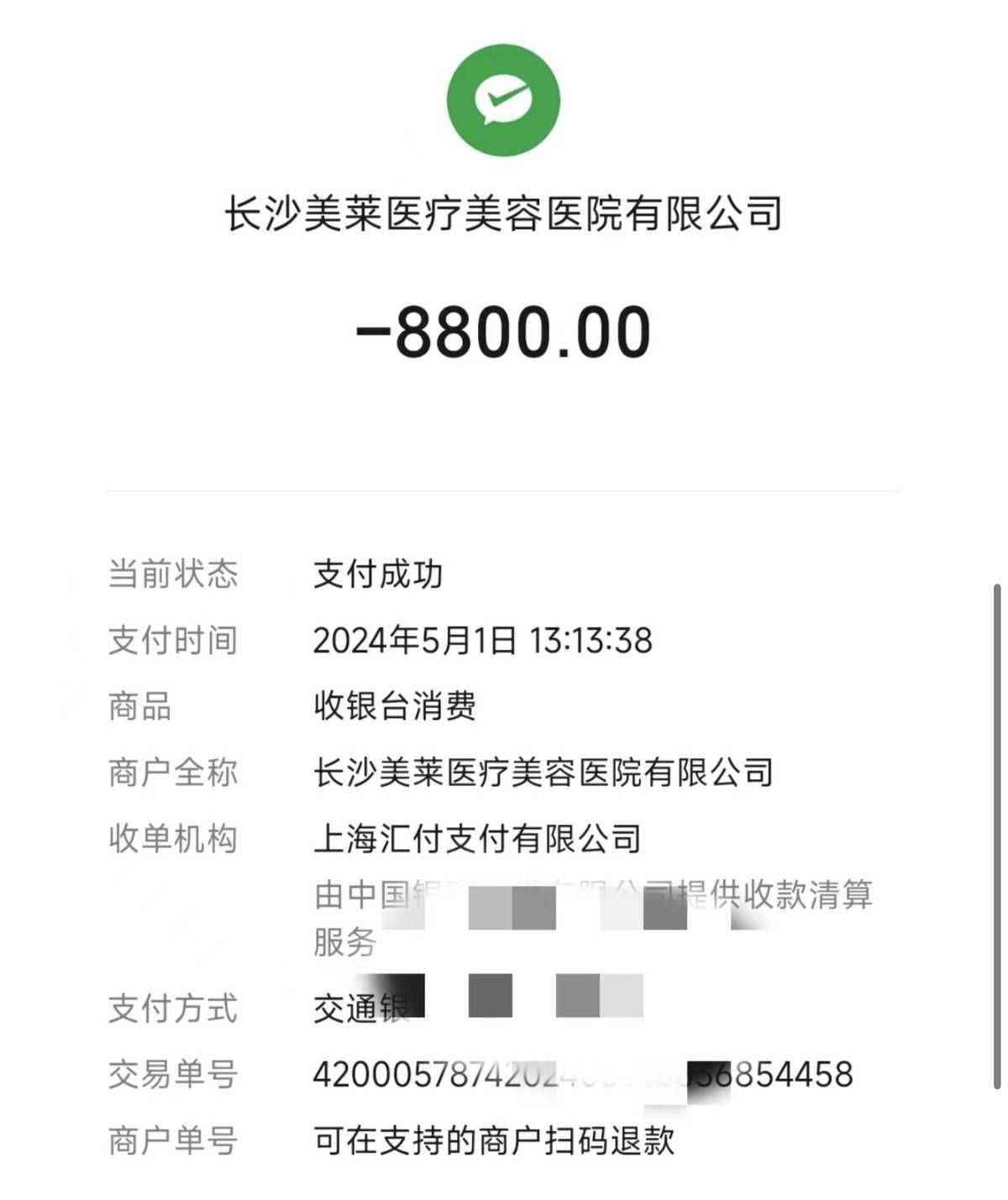The width and height of the screenshot is (1008, 1200).
Task: Click the 收银台消费 product description
Action: (395, 706)
